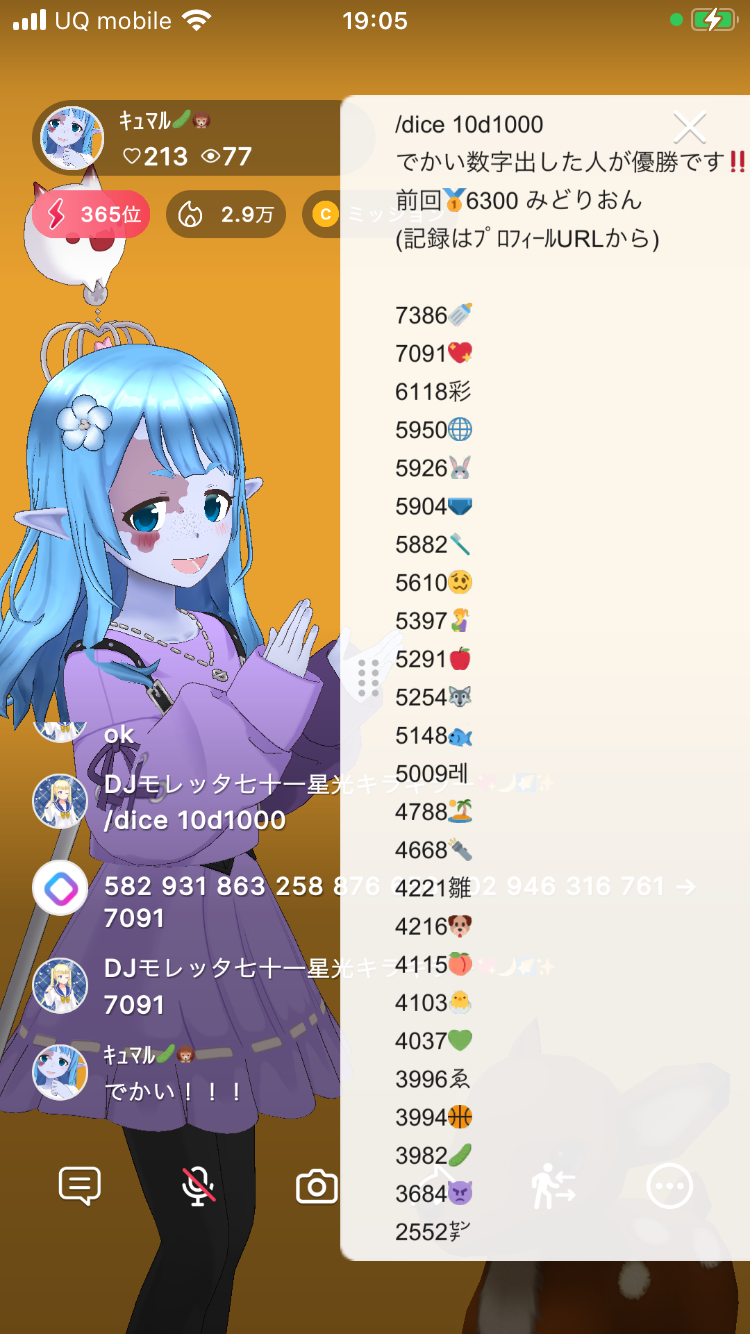This screenshot has width=750, height=1334.
Task: Open the avatar motion switch icon
Action: (x=552, y=1186)
